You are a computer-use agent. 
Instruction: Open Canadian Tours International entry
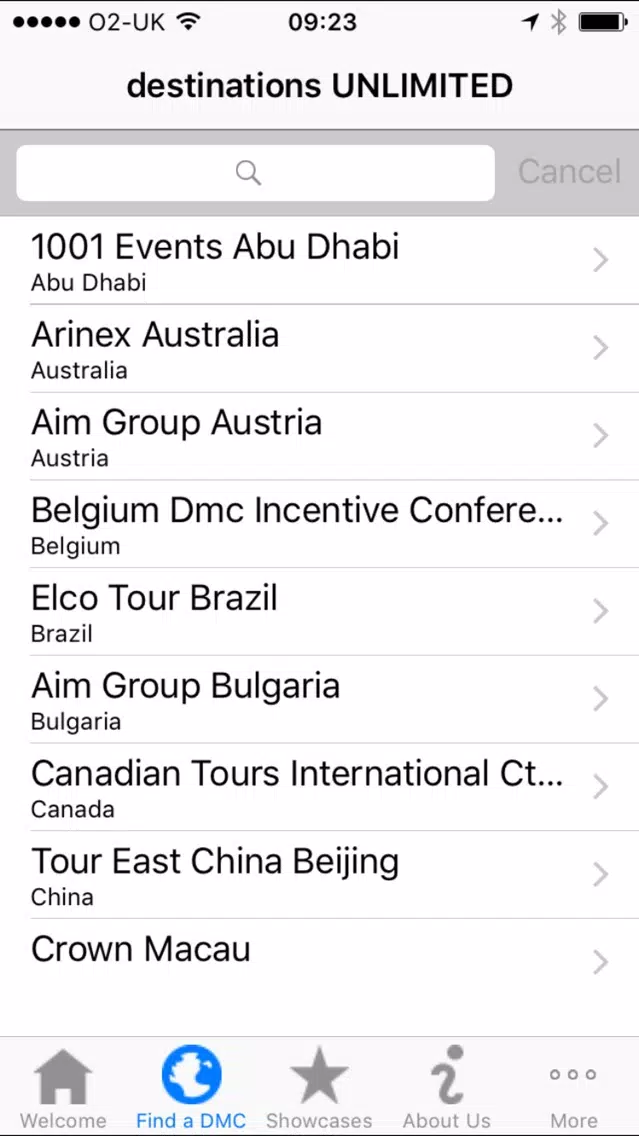coord(320,787)
